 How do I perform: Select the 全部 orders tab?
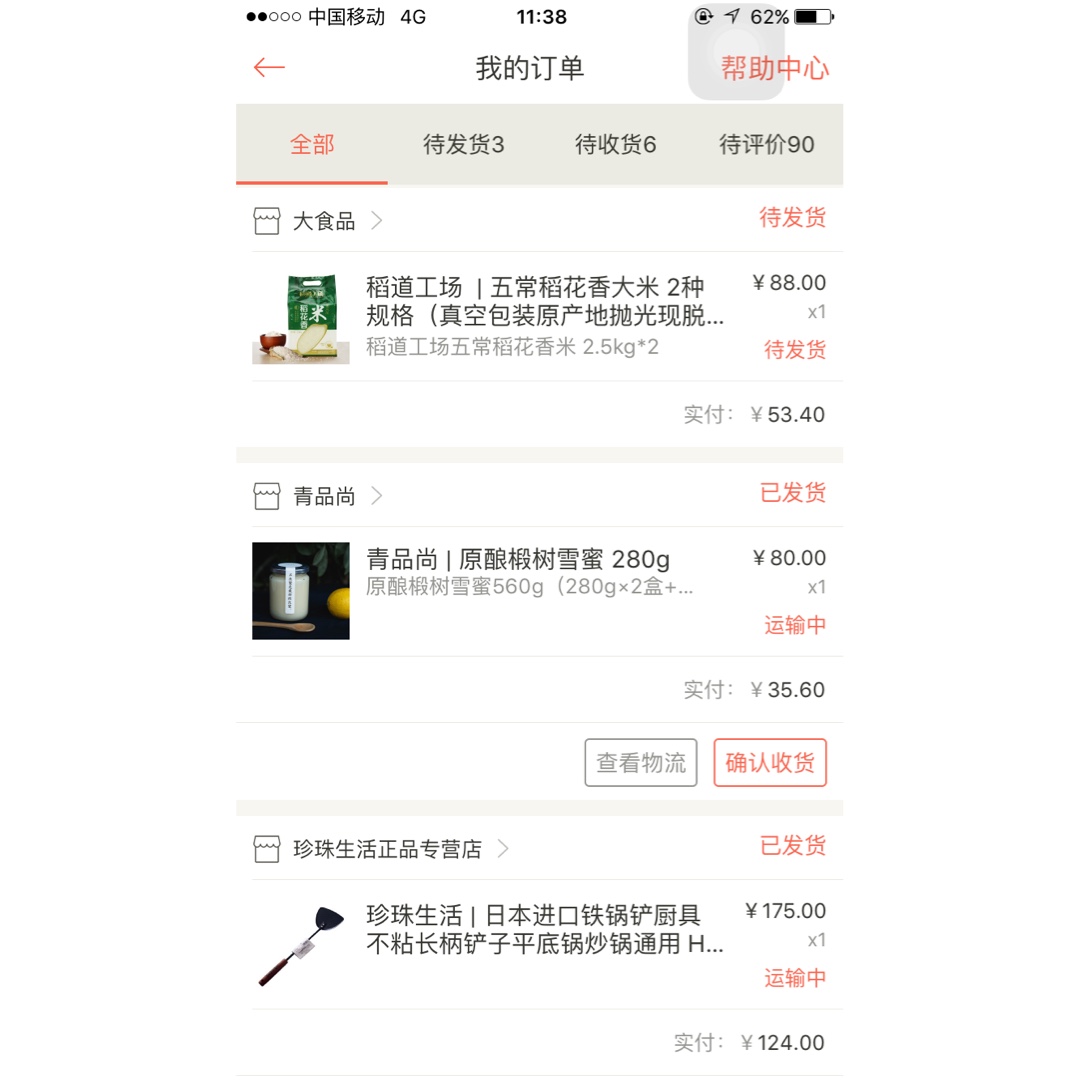312,145
